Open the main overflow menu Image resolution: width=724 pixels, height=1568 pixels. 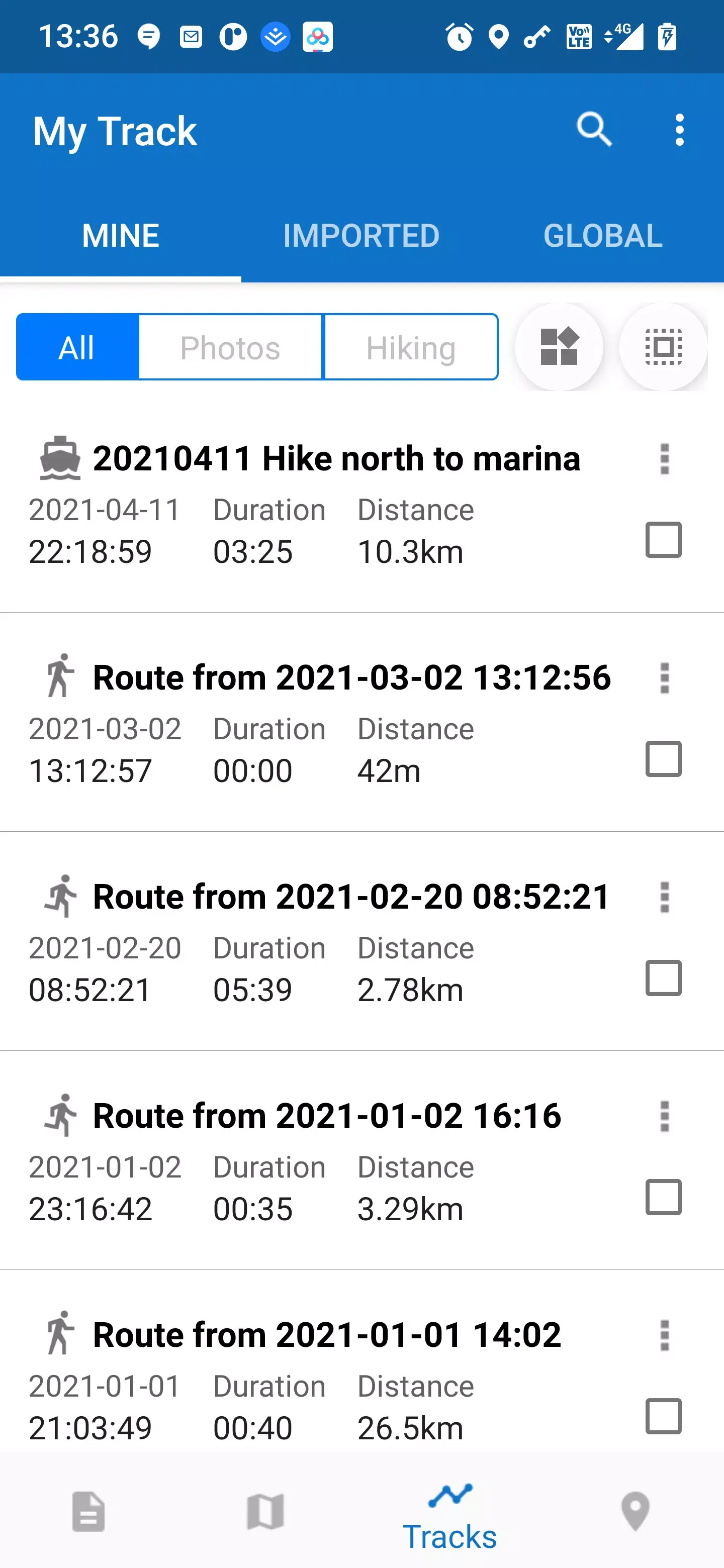pos(679,130)
